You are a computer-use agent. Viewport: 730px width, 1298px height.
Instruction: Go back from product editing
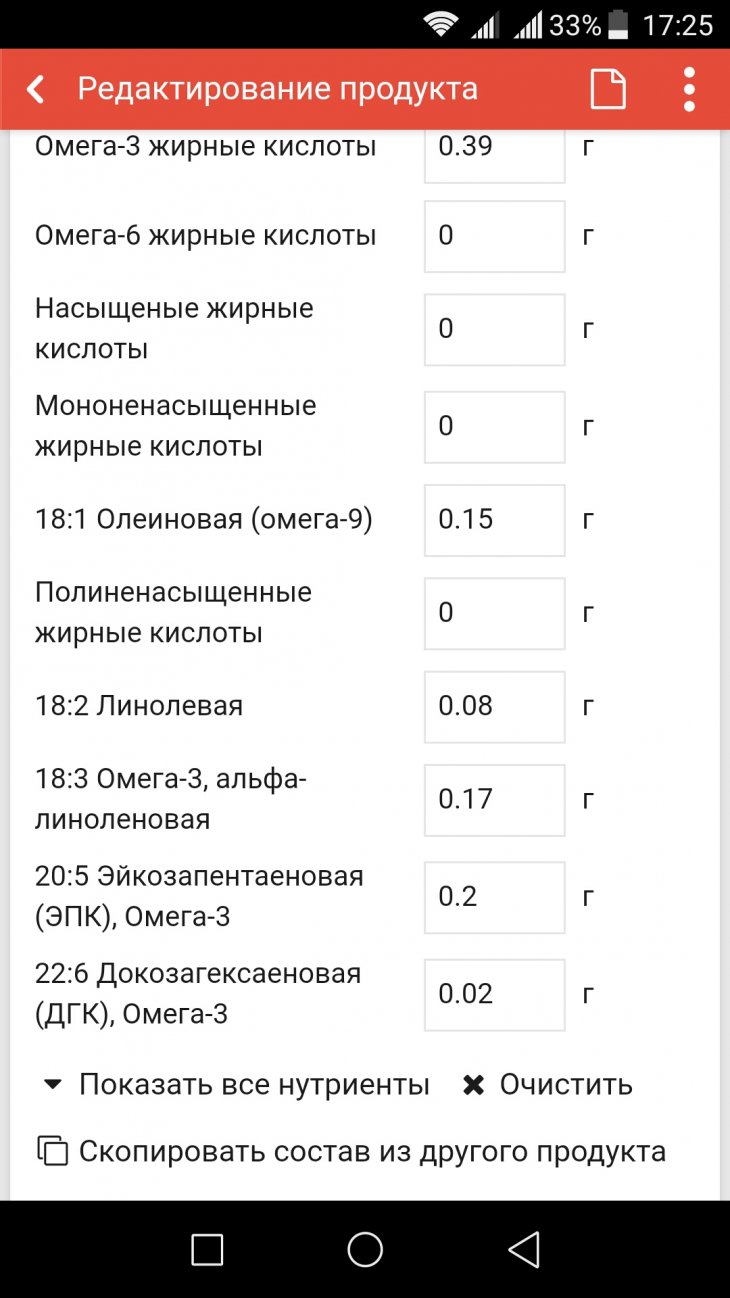pyautogui.click(x=37, y=90)
